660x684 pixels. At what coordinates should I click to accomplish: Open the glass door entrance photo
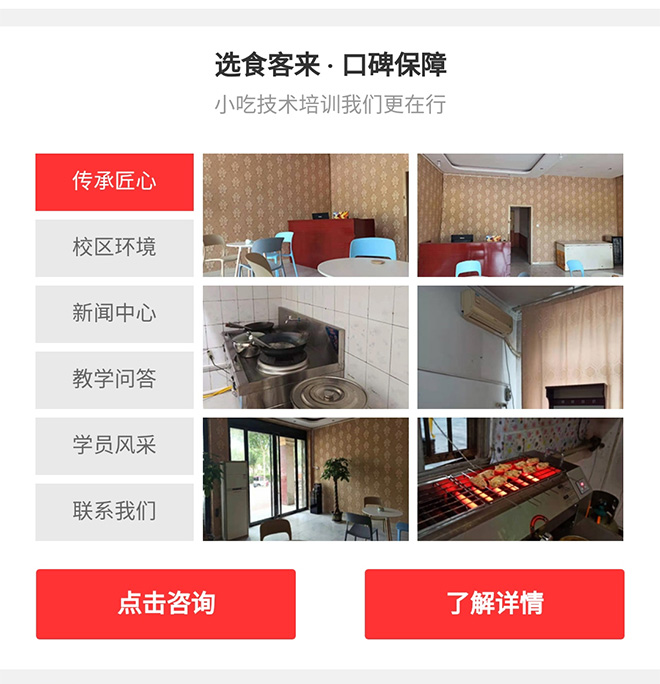click(x=305, y=479)
